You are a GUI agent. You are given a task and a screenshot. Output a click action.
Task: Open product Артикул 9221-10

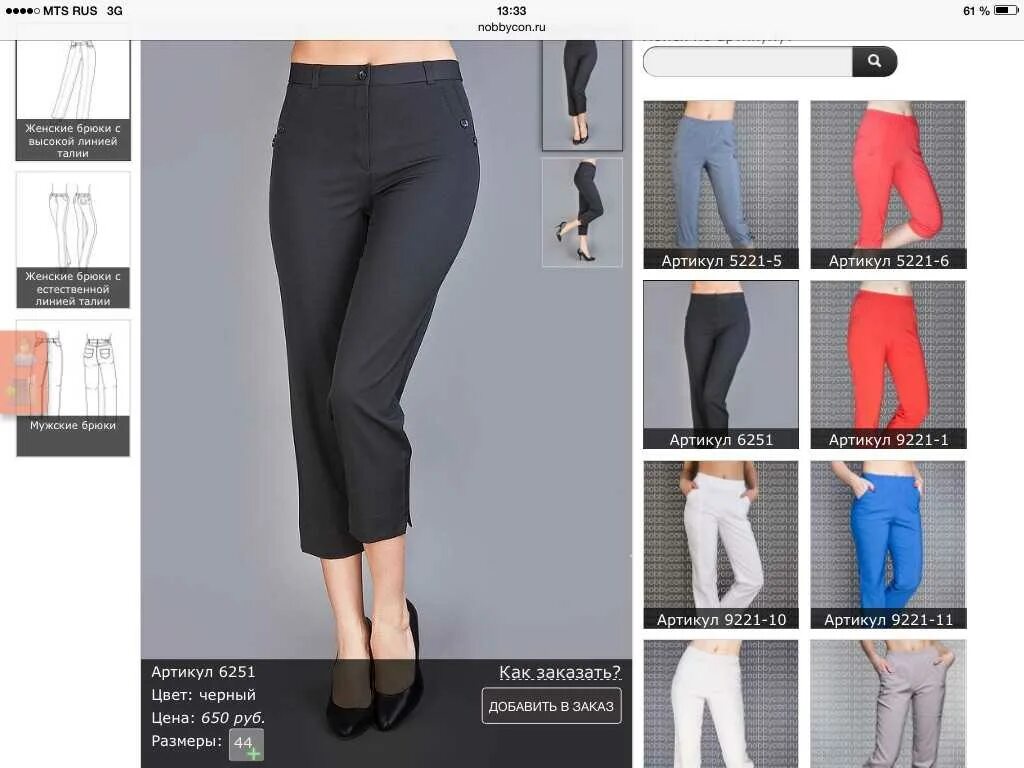point(721,545)
